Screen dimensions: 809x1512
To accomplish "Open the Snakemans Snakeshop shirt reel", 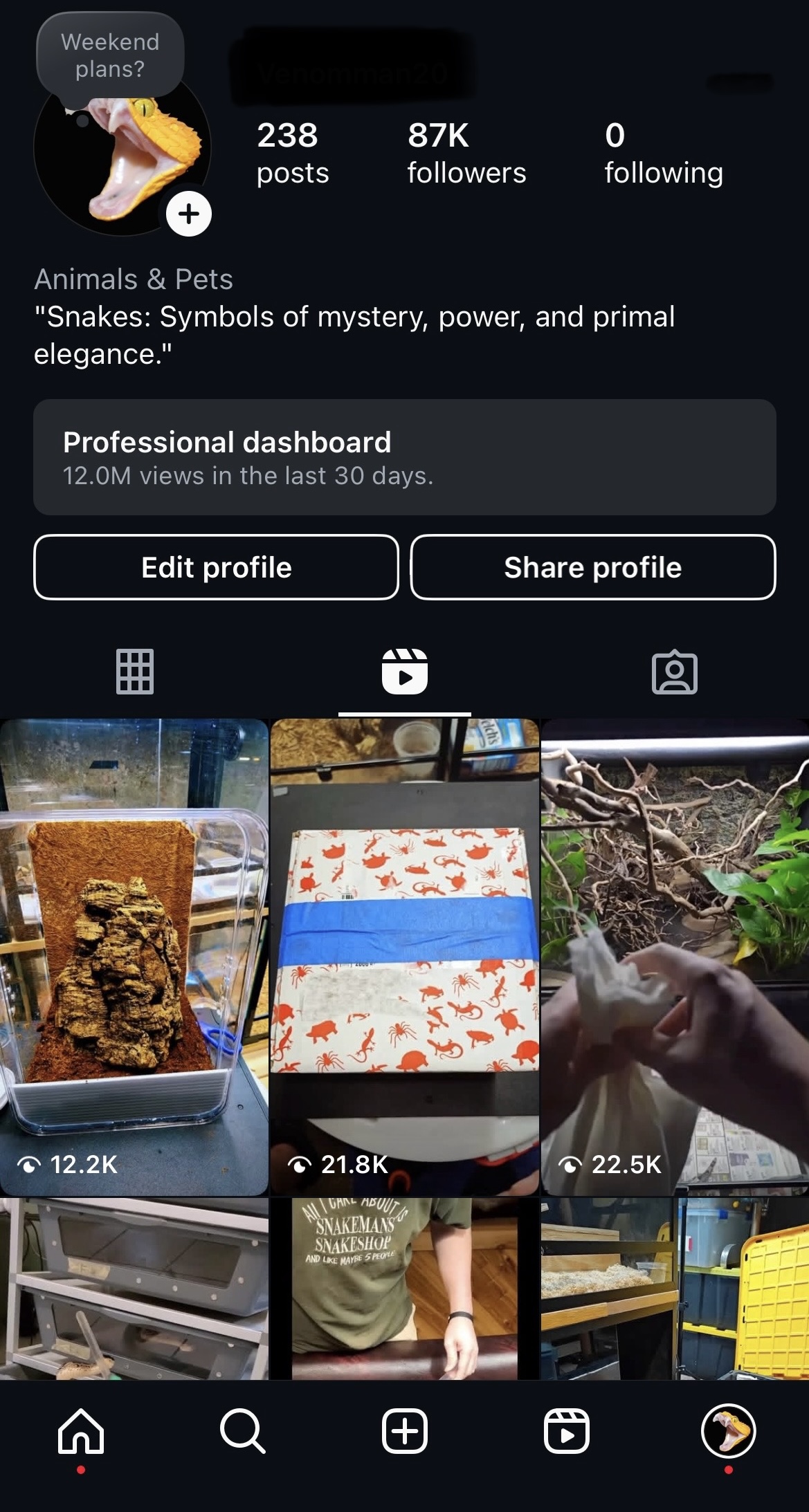I will coord(405,1289).
